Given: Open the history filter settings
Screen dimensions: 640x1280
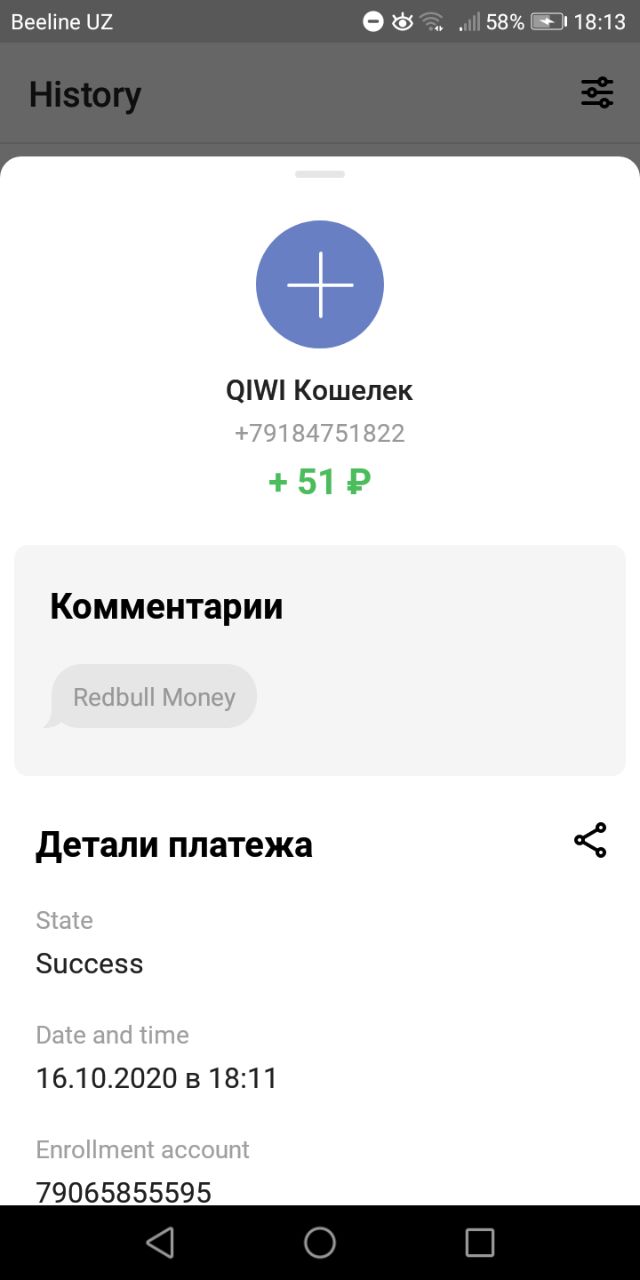Looking at the screenshot, I should pos(597,93).
